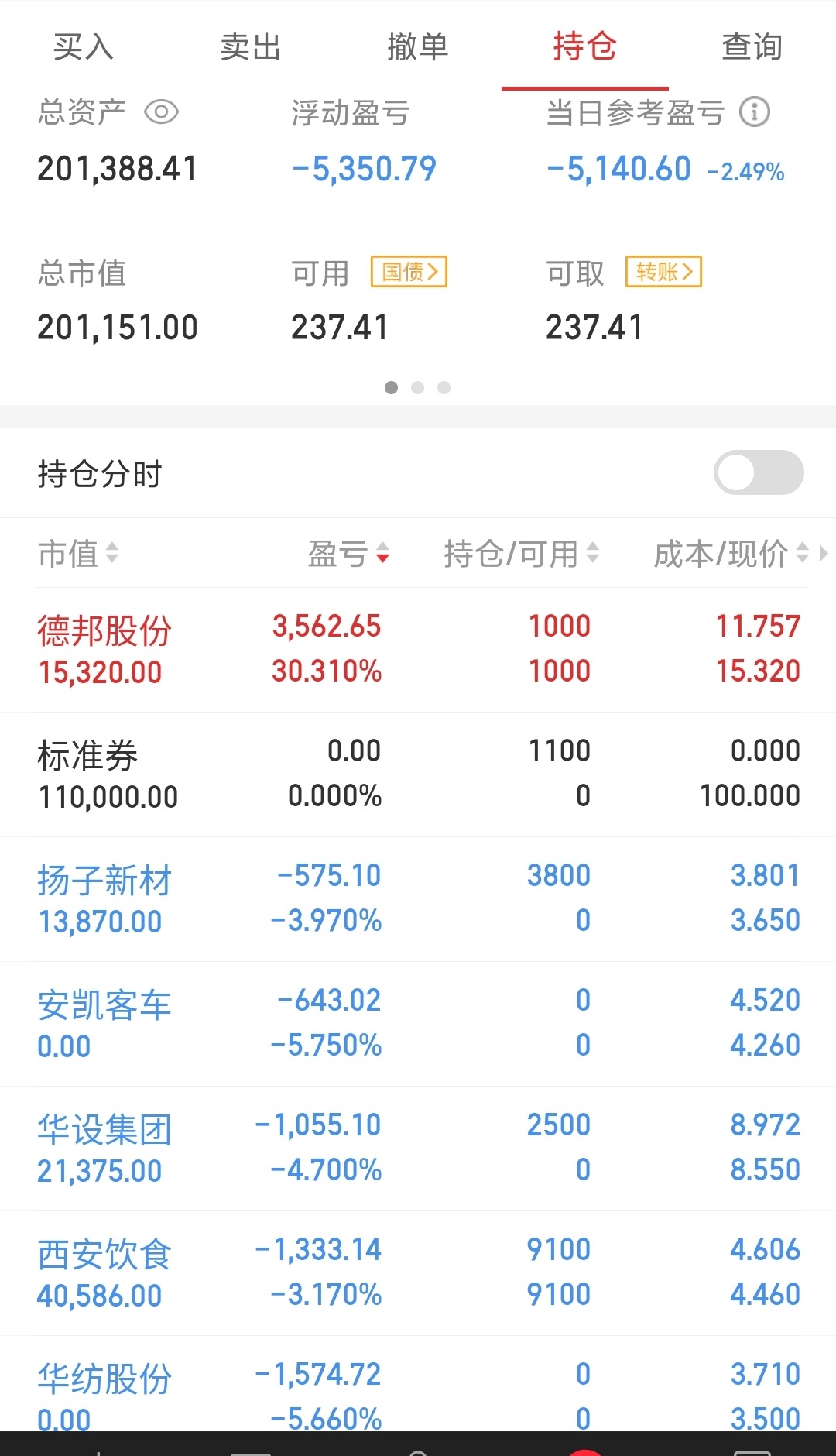836x1456 pixels.
Task: Sort holdings by 市值
Action: [x=78, y=553]
